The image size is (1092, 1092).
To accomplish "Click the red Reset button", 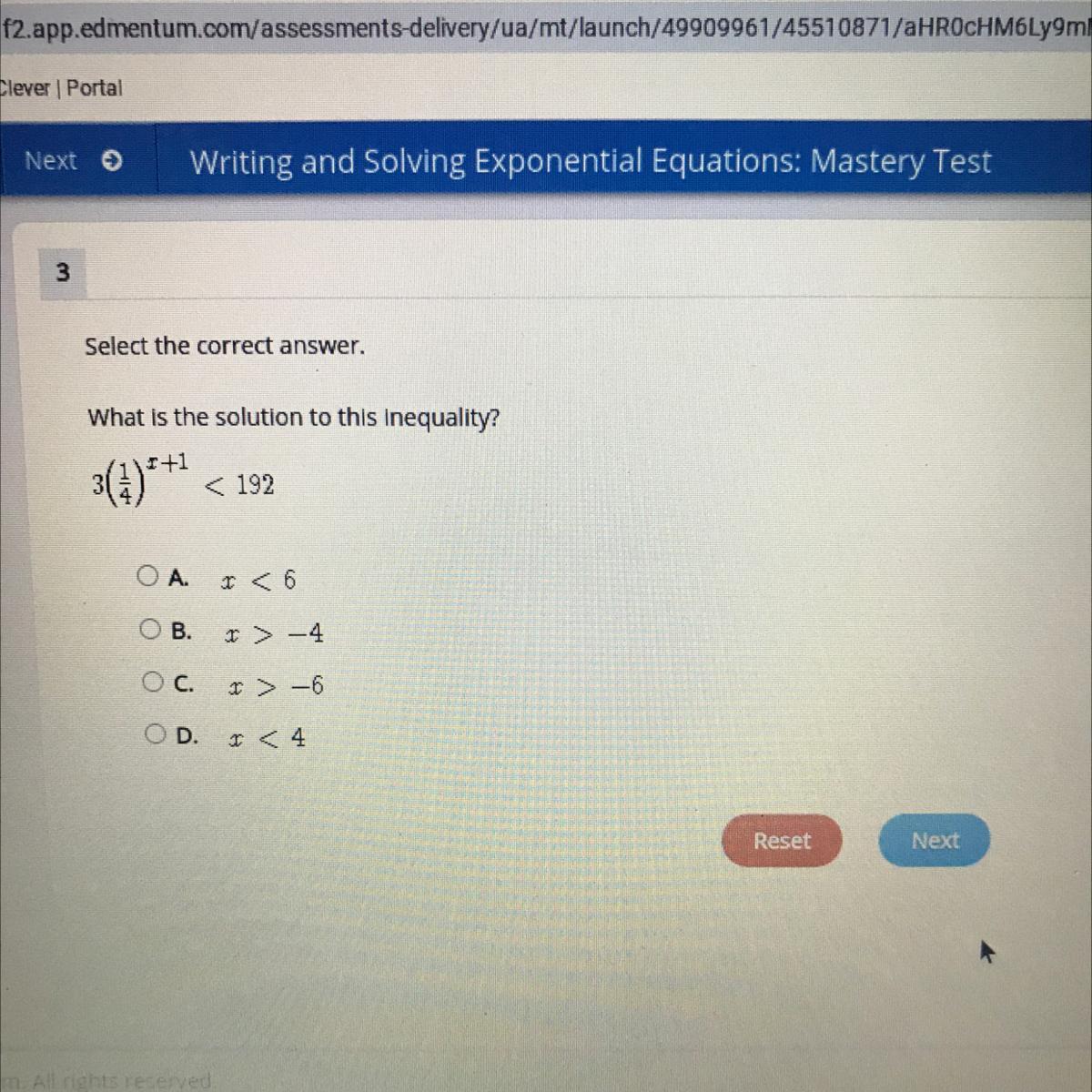I will click(782, 840).
